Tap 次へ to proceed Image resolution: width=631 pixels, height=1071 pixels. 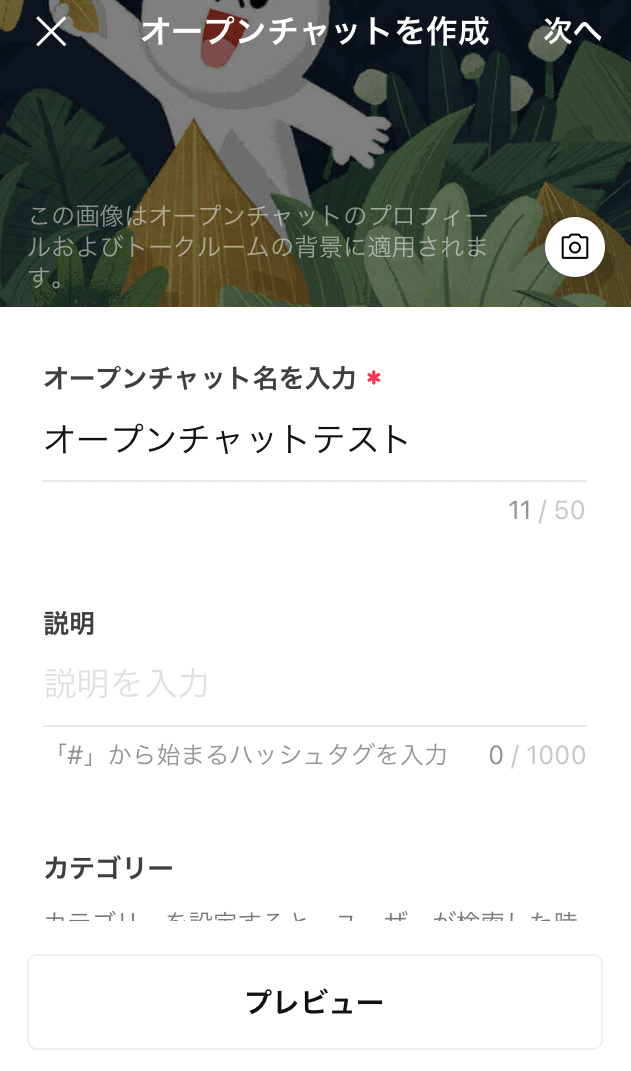[x=572, y=32]
